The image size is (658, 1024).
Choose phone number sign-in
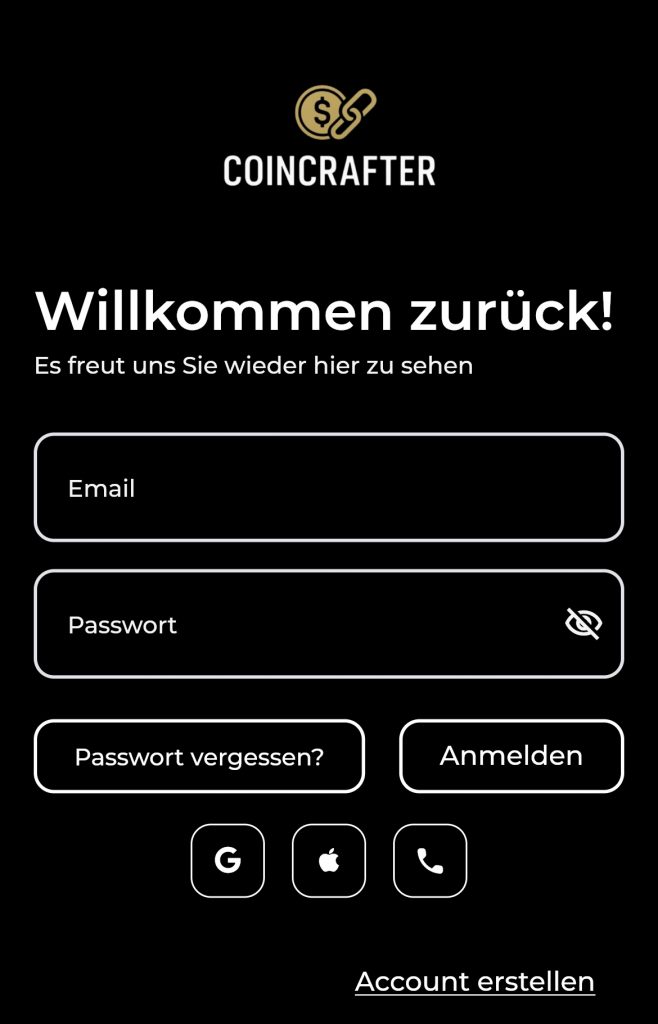coord(430,861)
